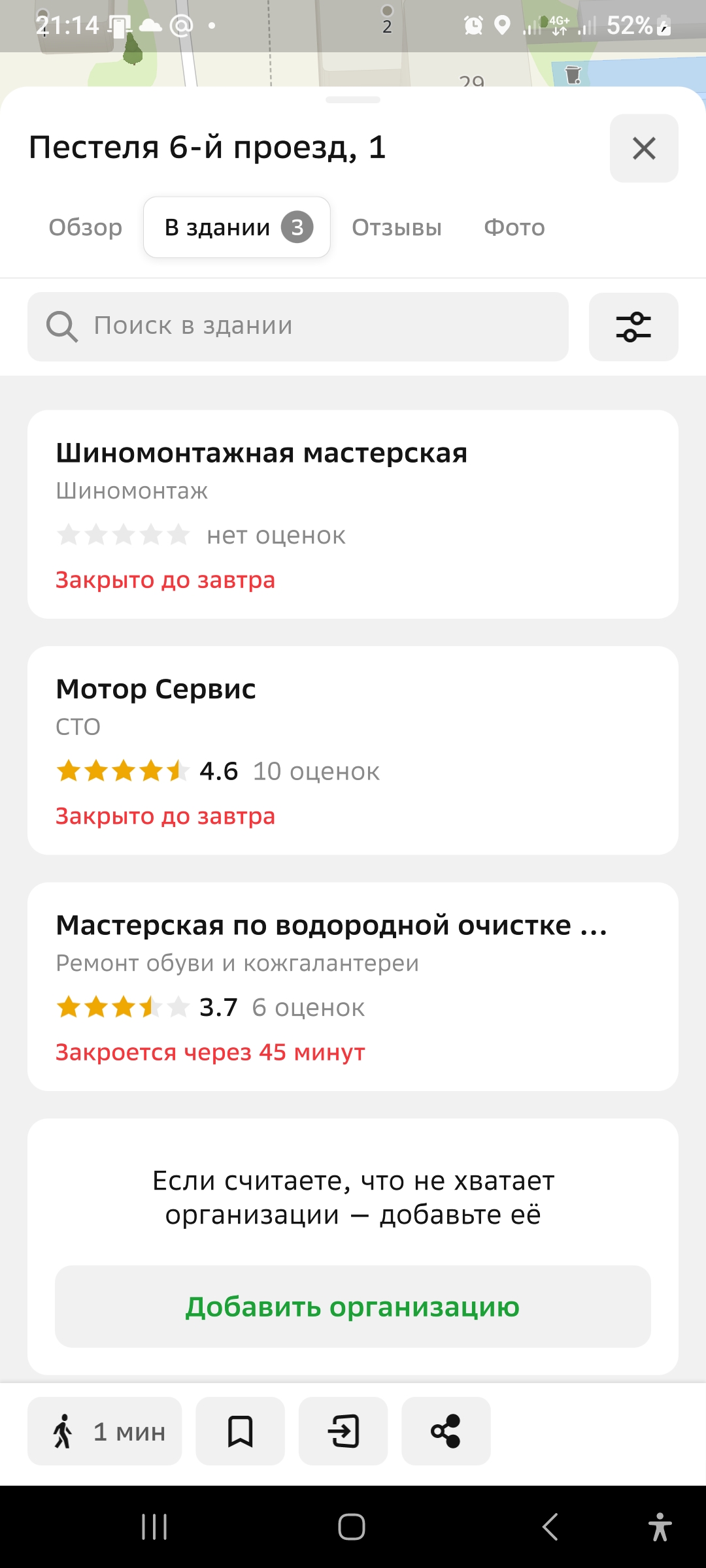
Task: Open Мастерская по водородной очистке card
Action: click(x=353, y=987)
